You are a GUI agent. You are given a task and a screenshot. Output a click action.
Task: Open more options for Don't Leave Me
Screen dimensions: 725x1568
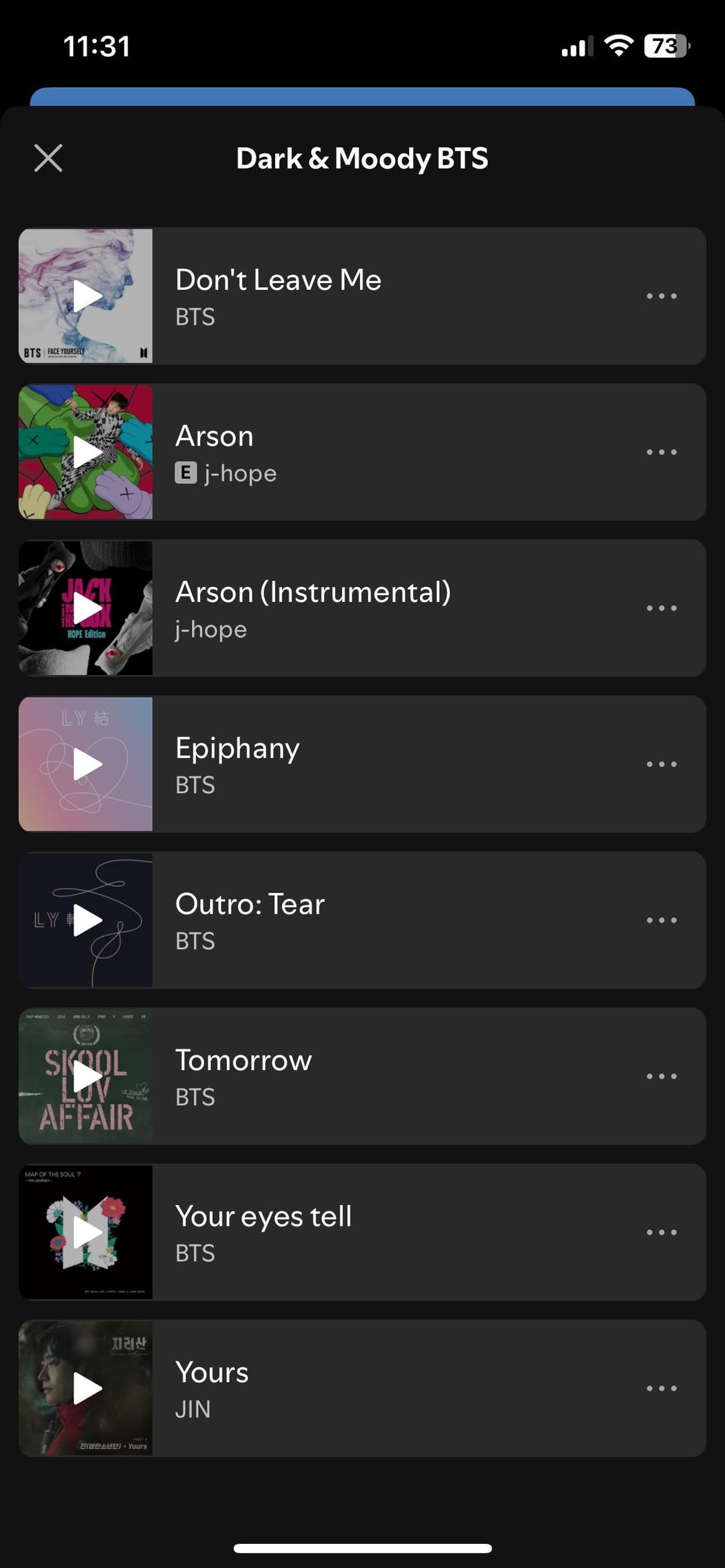coord(661,296)
